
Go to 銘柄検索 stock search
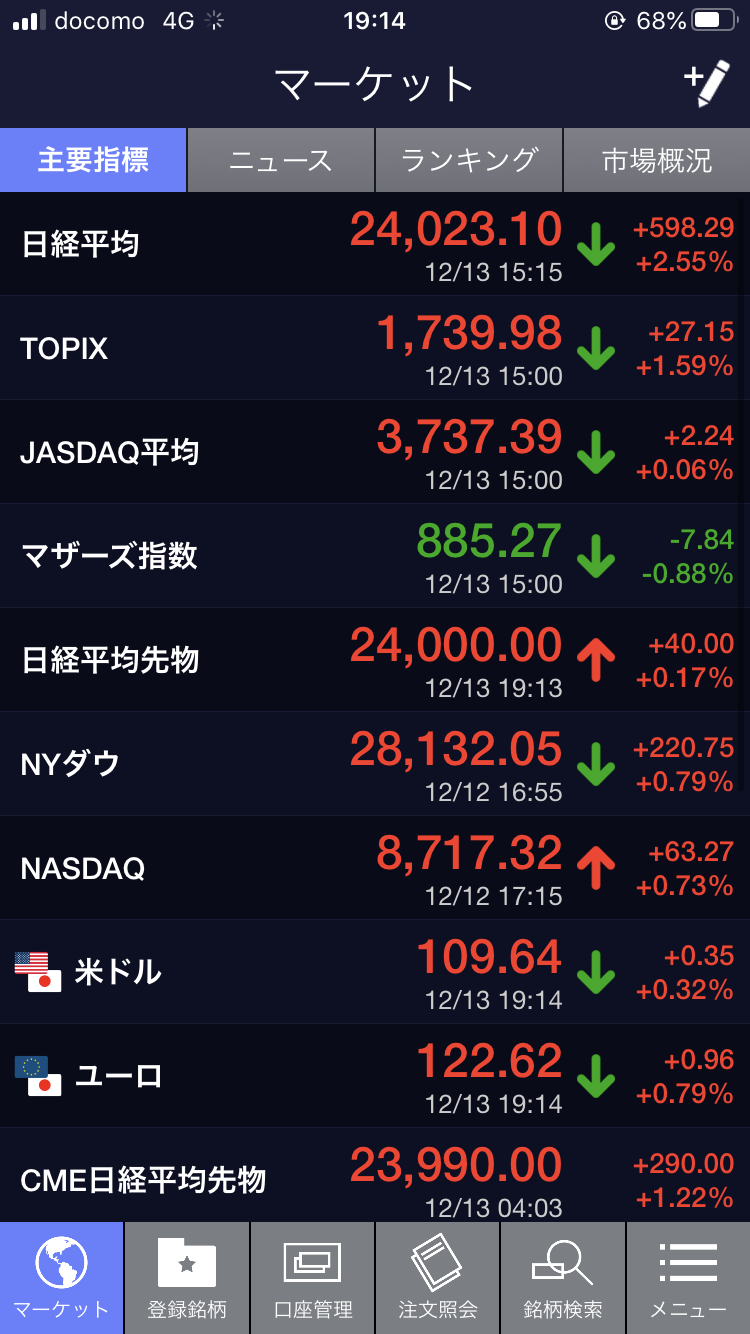pos(562,1278)
